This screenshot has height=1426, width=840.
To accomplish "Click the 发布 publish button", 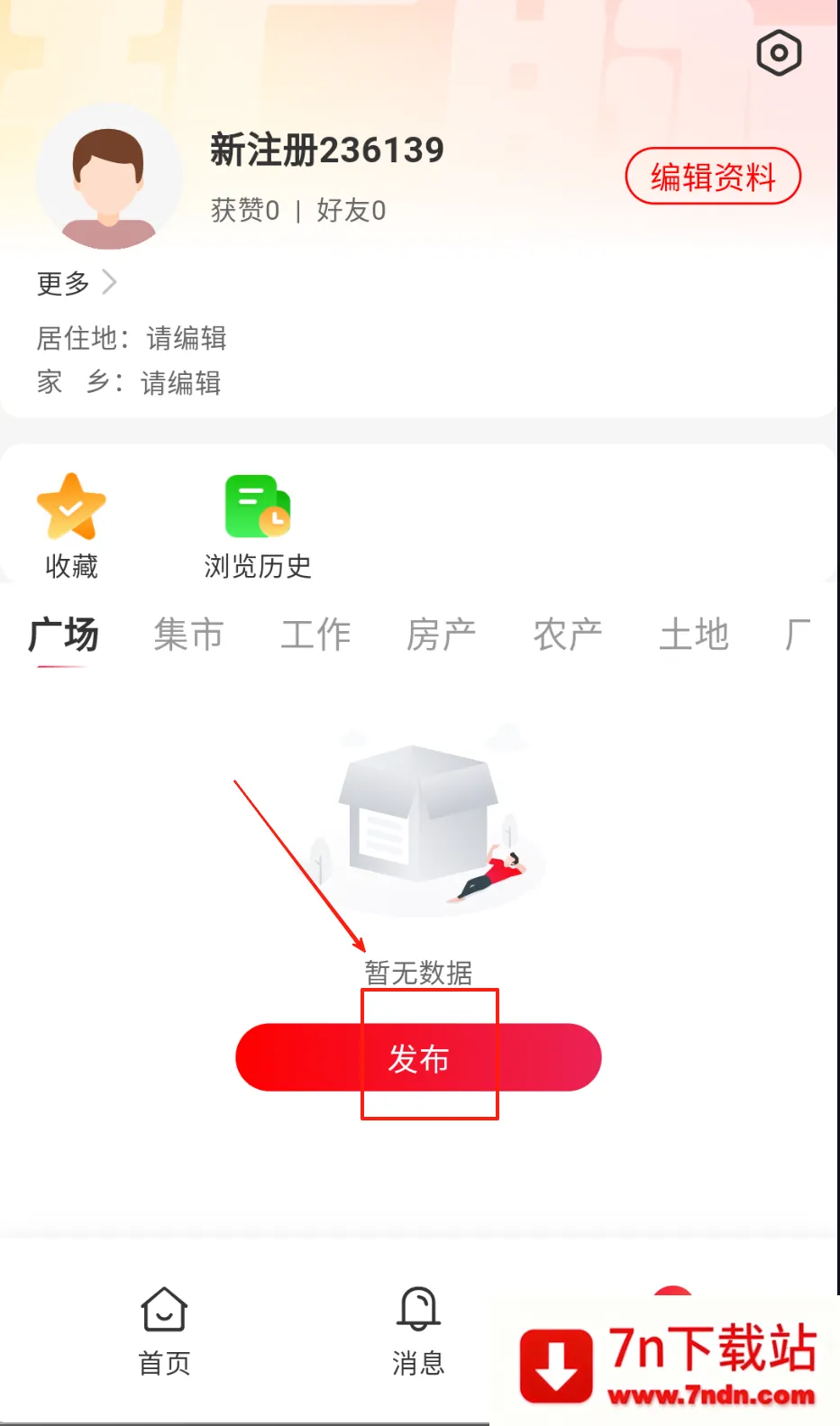I will (x=417, y=1056).
